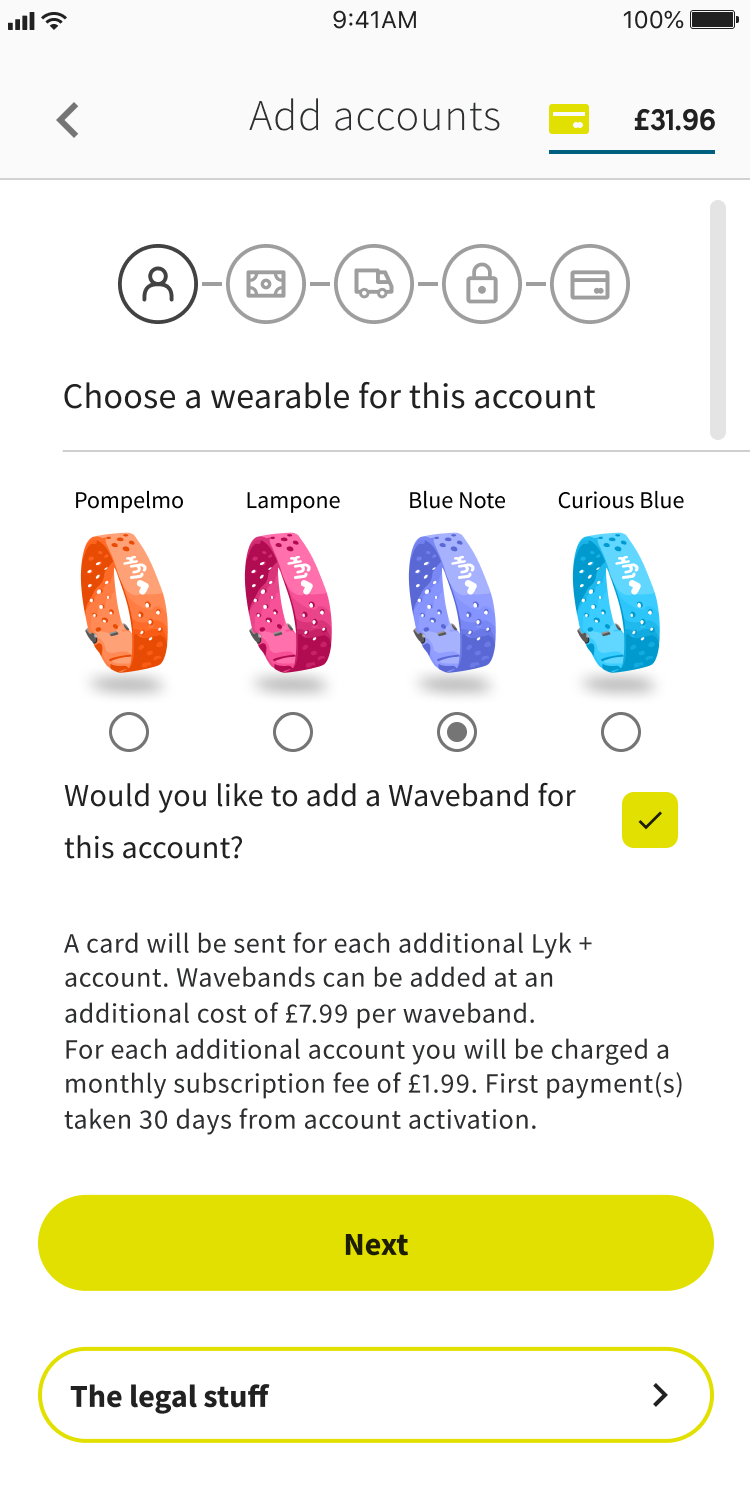Choose the Lampone wearable radio button

[293, 734]
